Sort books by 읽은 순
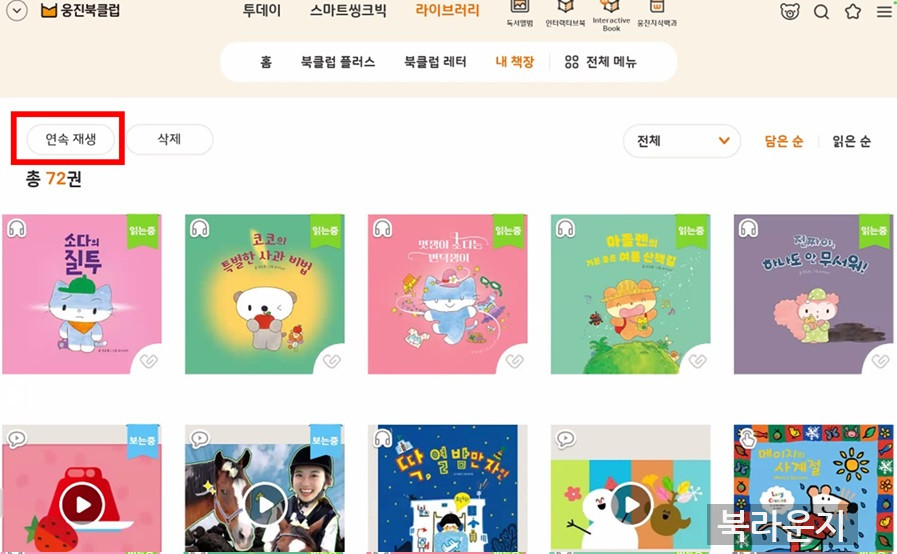The height and width of the screenshot is (554, 897). [851, 142]
